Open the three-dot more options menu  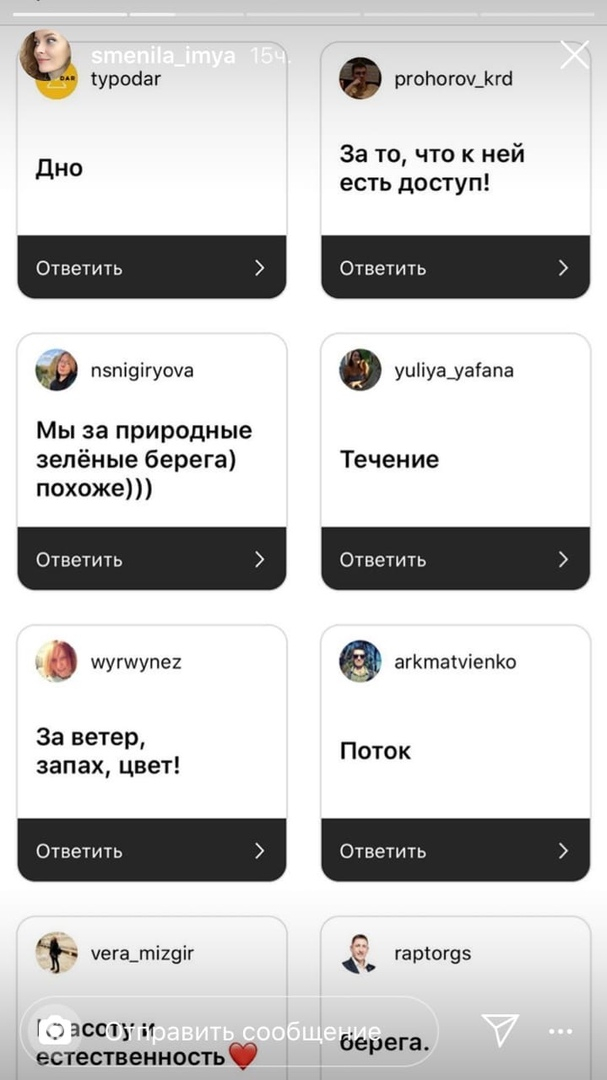561,1032
